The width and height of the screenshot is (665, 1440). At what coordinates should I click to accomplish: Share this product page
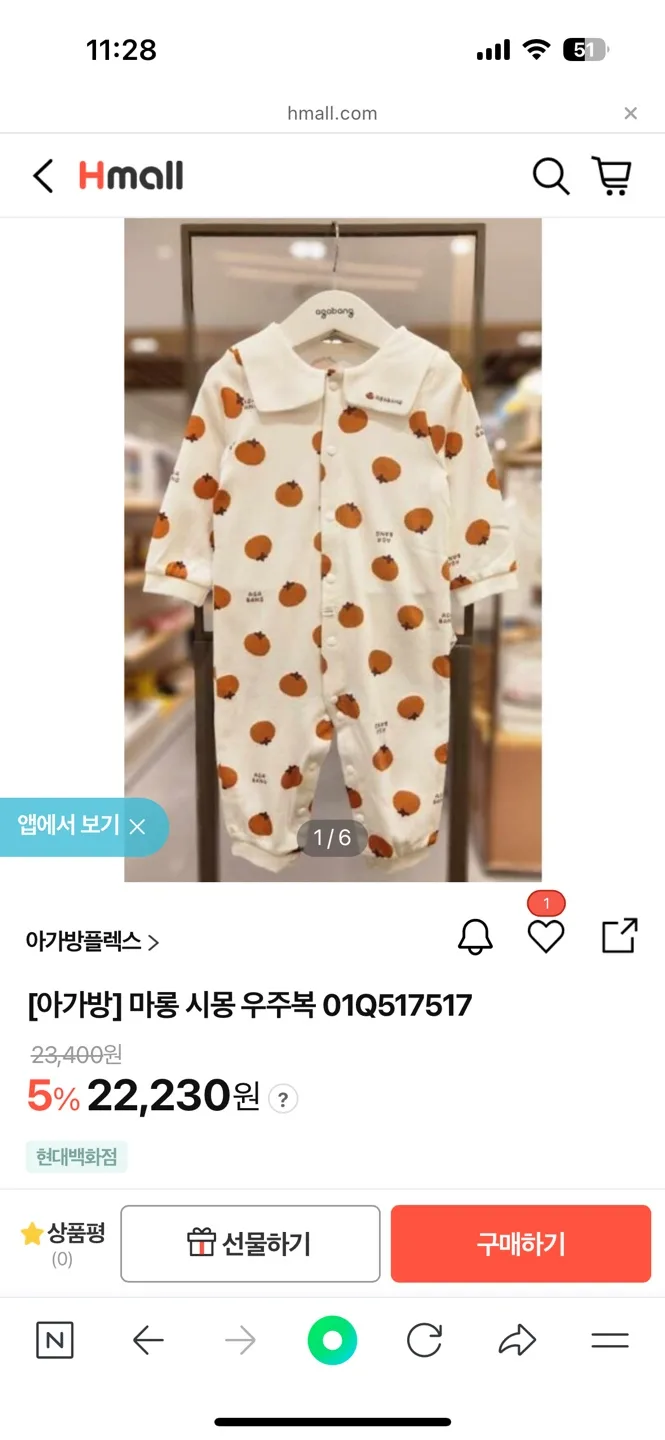tap(619, 936)
